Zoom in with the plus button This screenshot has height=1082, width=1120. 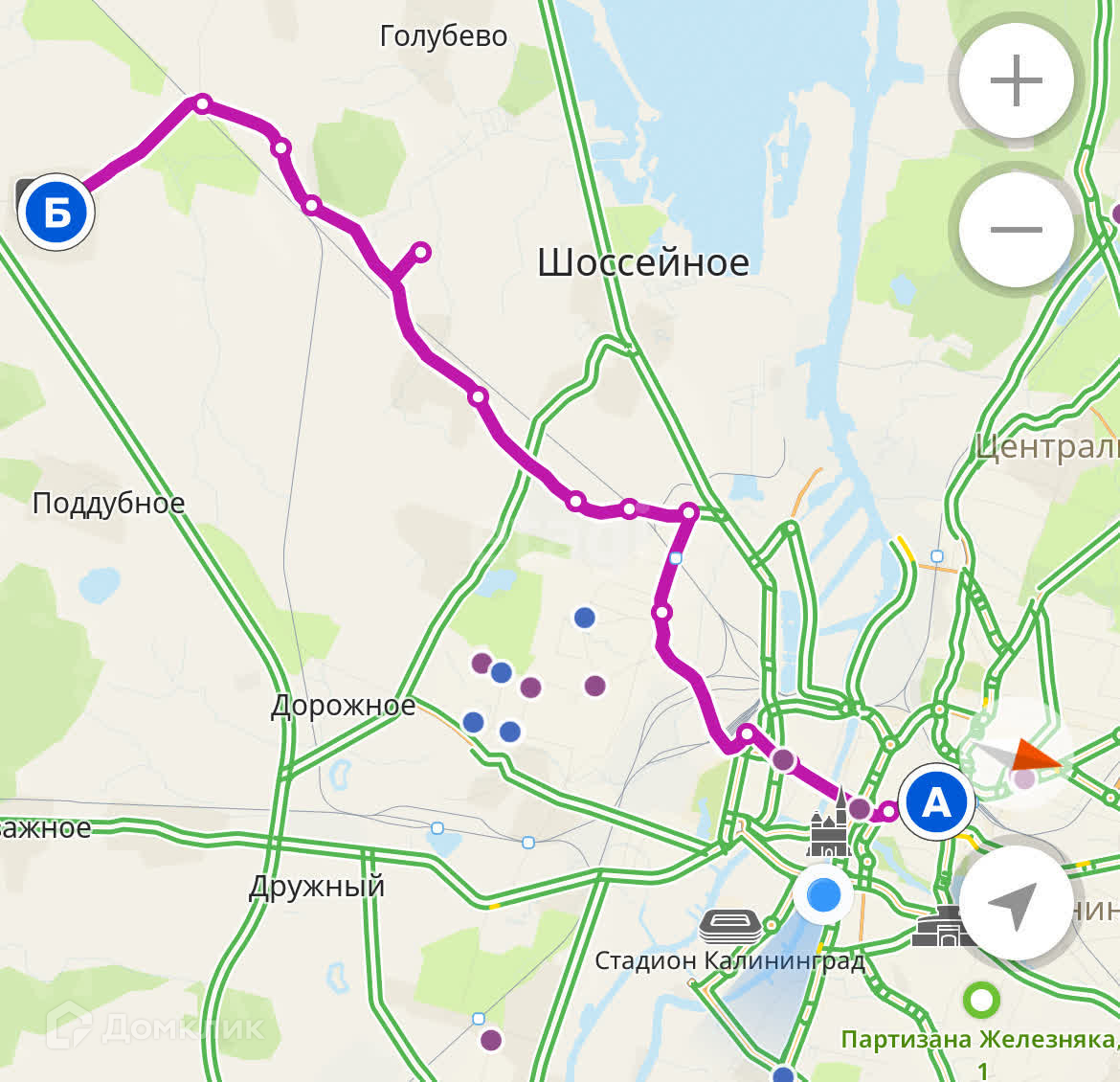[x=1016, y=80]
